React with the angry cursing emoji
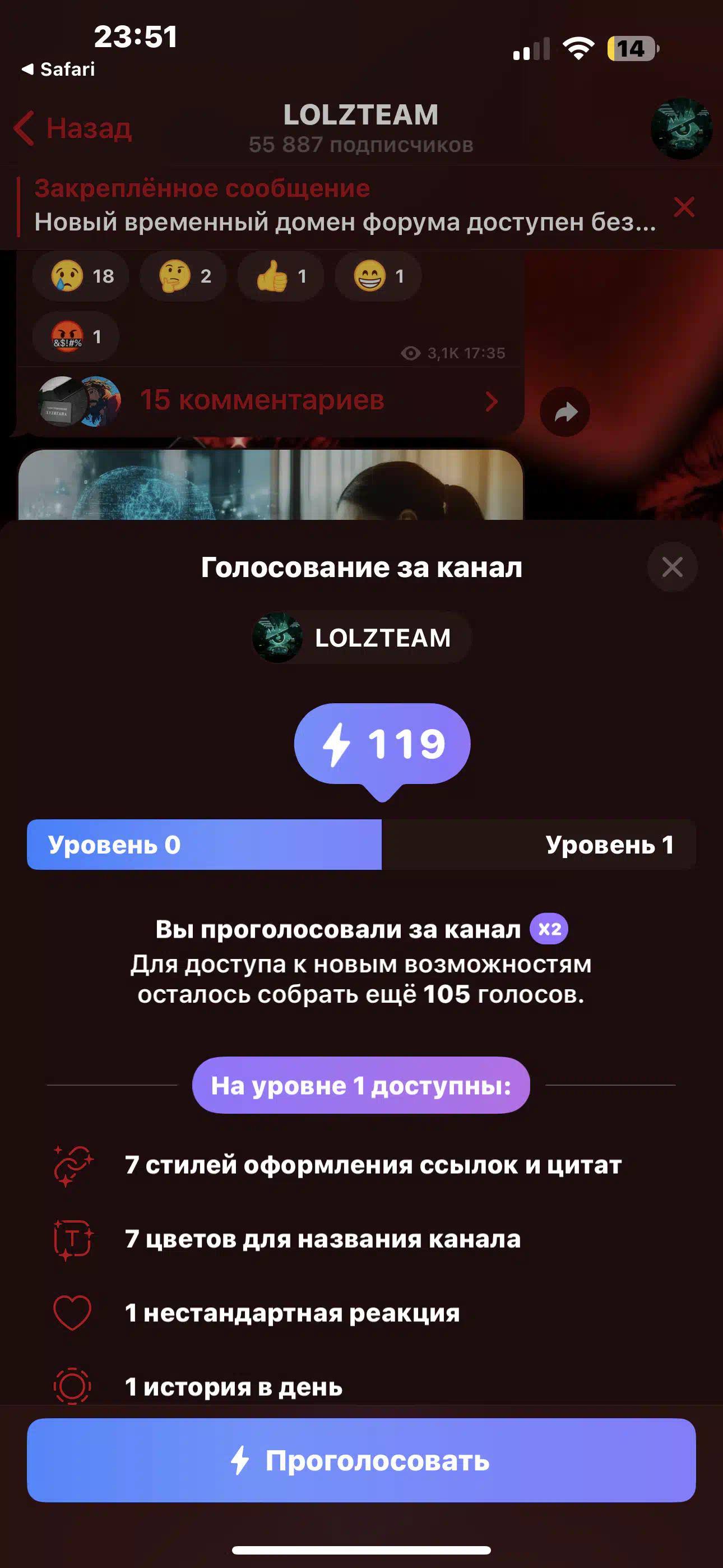Viewport: 723px width, 1568px height. pyautogui.click(x=76, y=336)
